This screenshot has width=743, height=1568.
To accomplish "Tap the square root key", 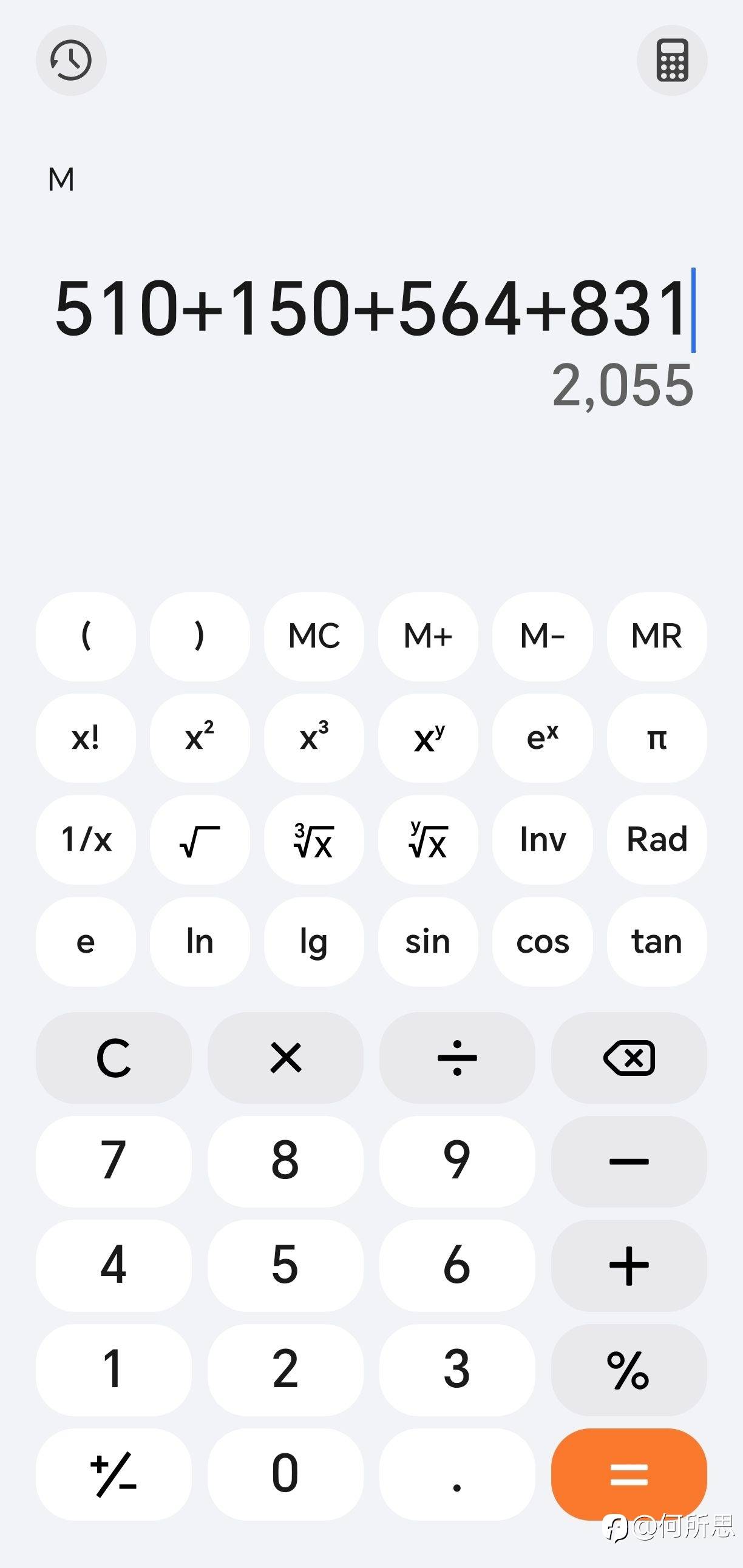I will coord(200,839).
